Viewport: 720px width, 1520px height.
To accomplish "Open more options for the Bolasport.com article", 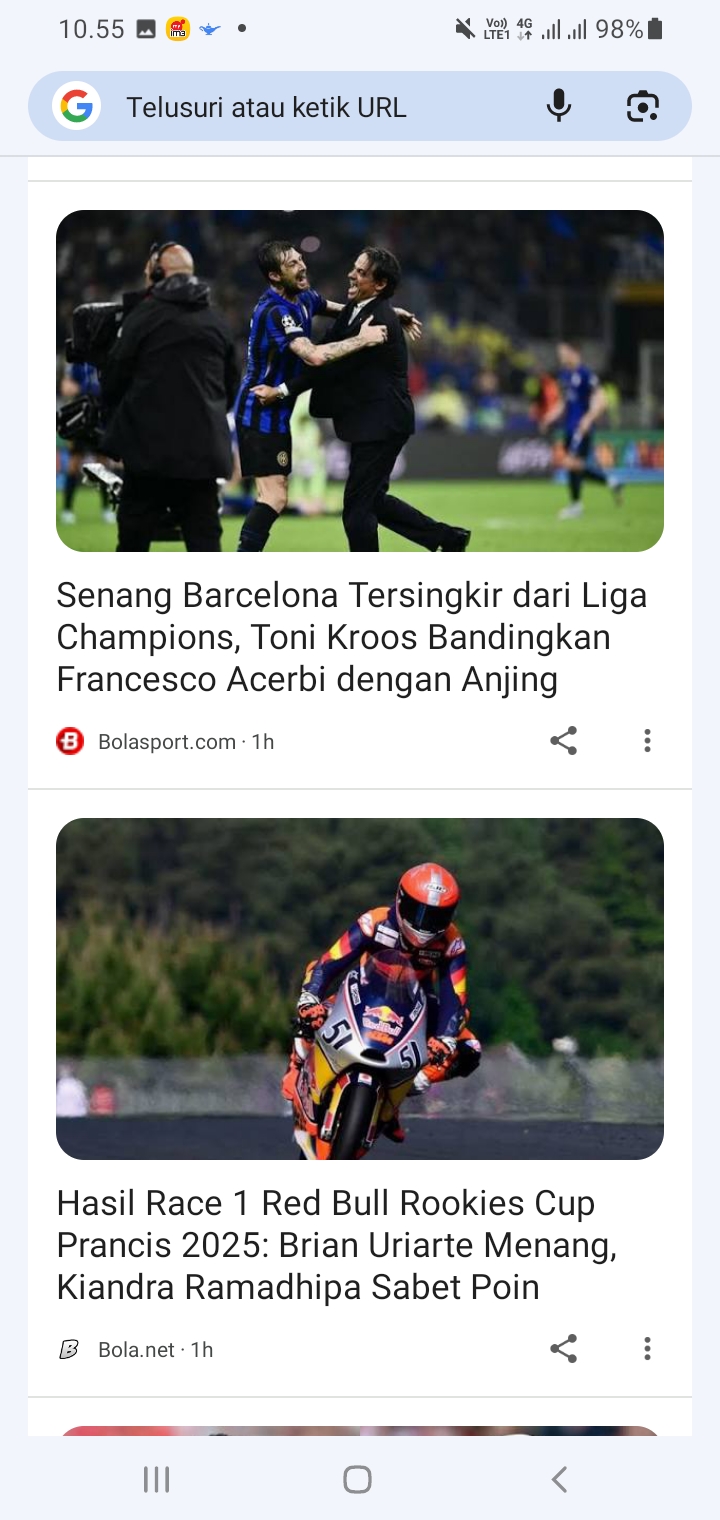I will 647,741.
